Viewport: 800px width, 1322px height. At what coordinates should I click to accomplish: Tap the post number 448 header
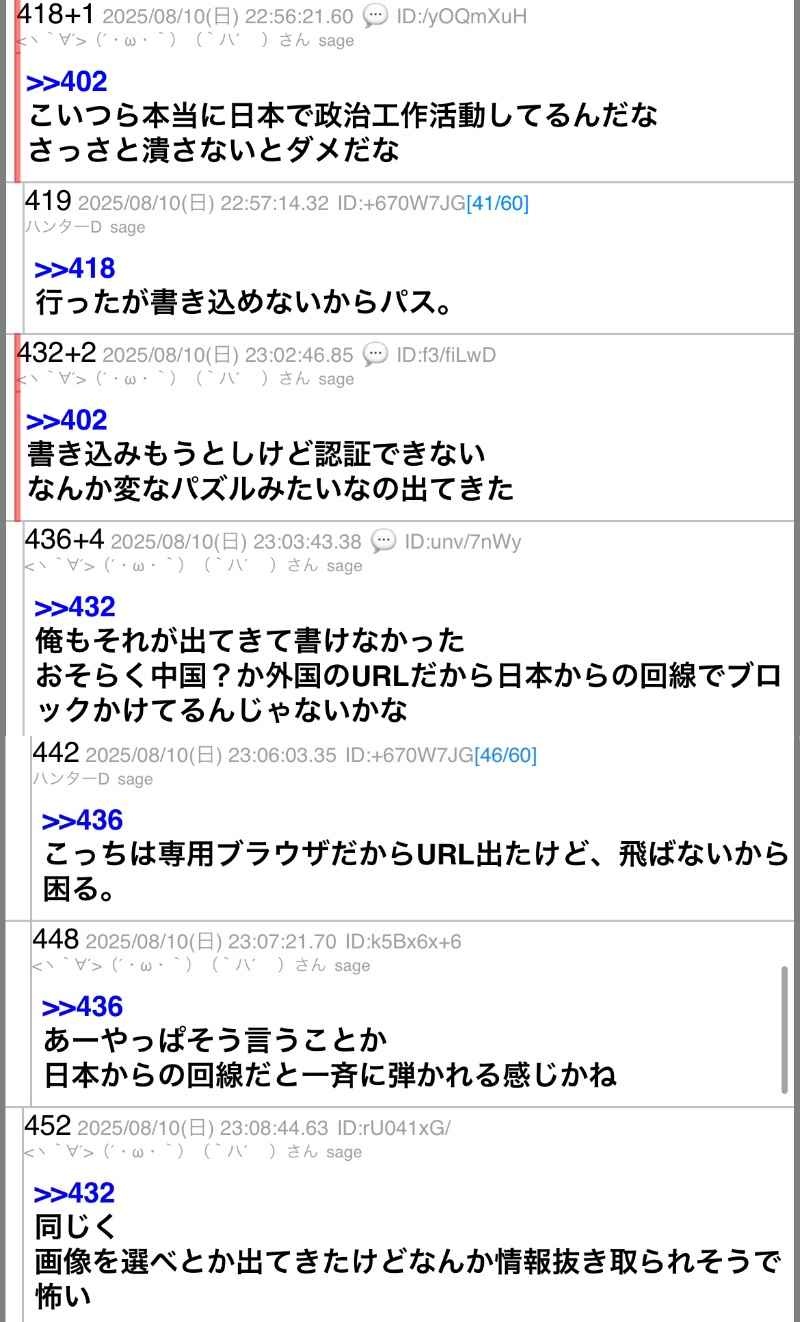[x=48, y=939]
